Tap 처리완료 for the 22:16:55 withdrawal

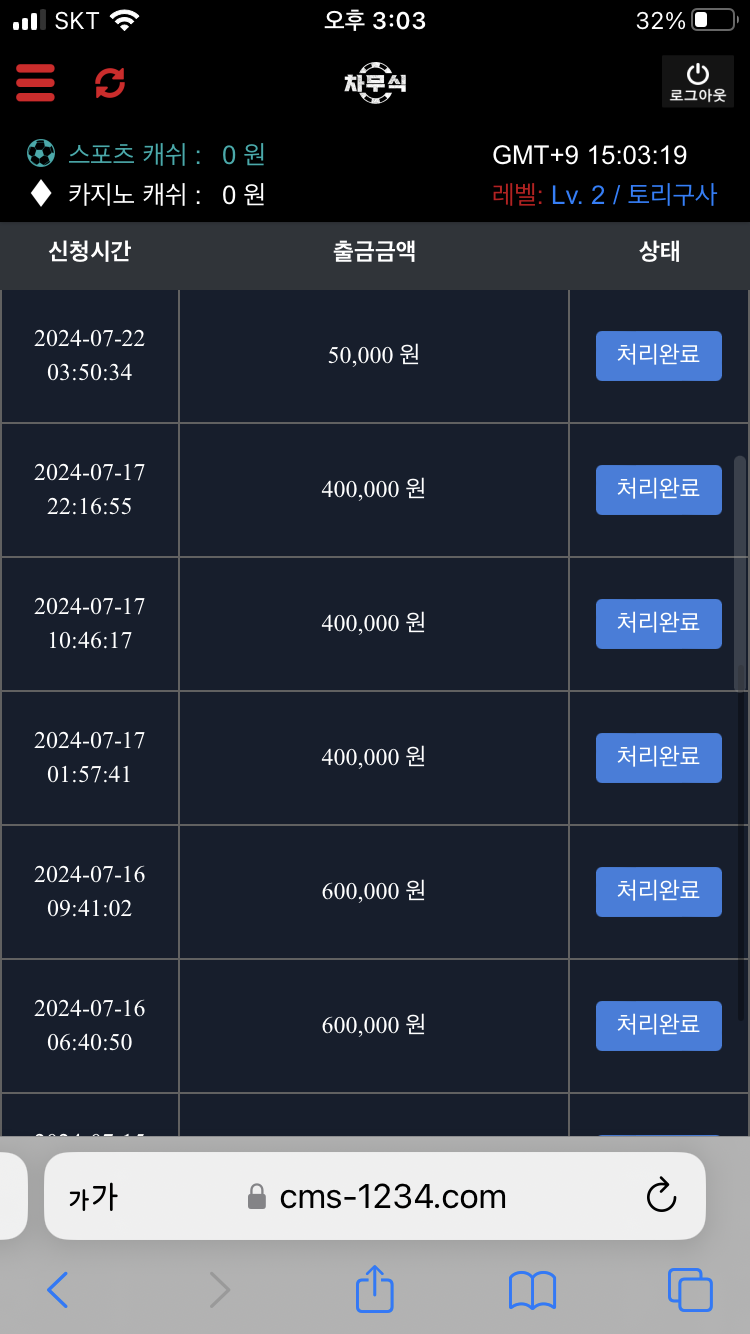658,489
